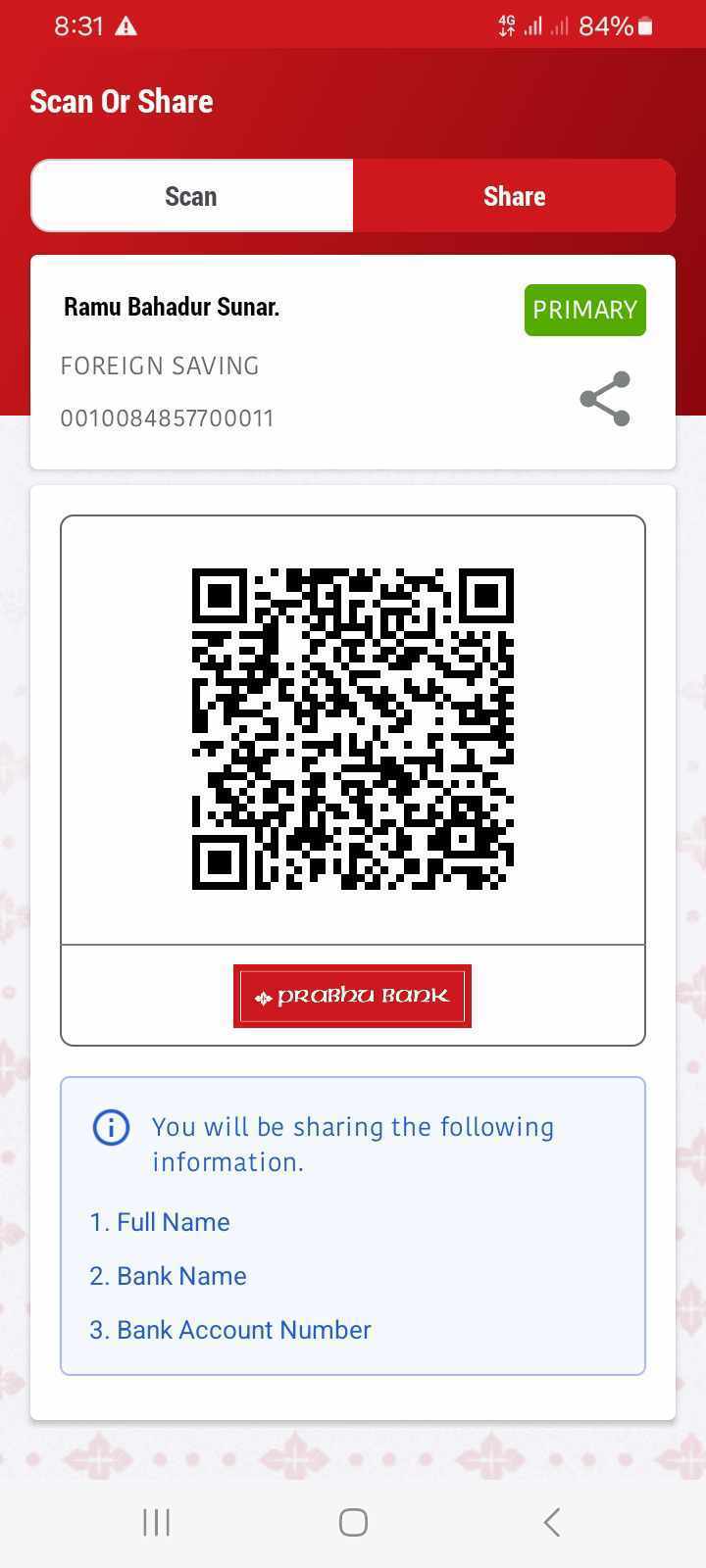Share the Foreign Saving account details
Screen dimensions: 706x1568
pyautogui.click(x=605, y=399)
